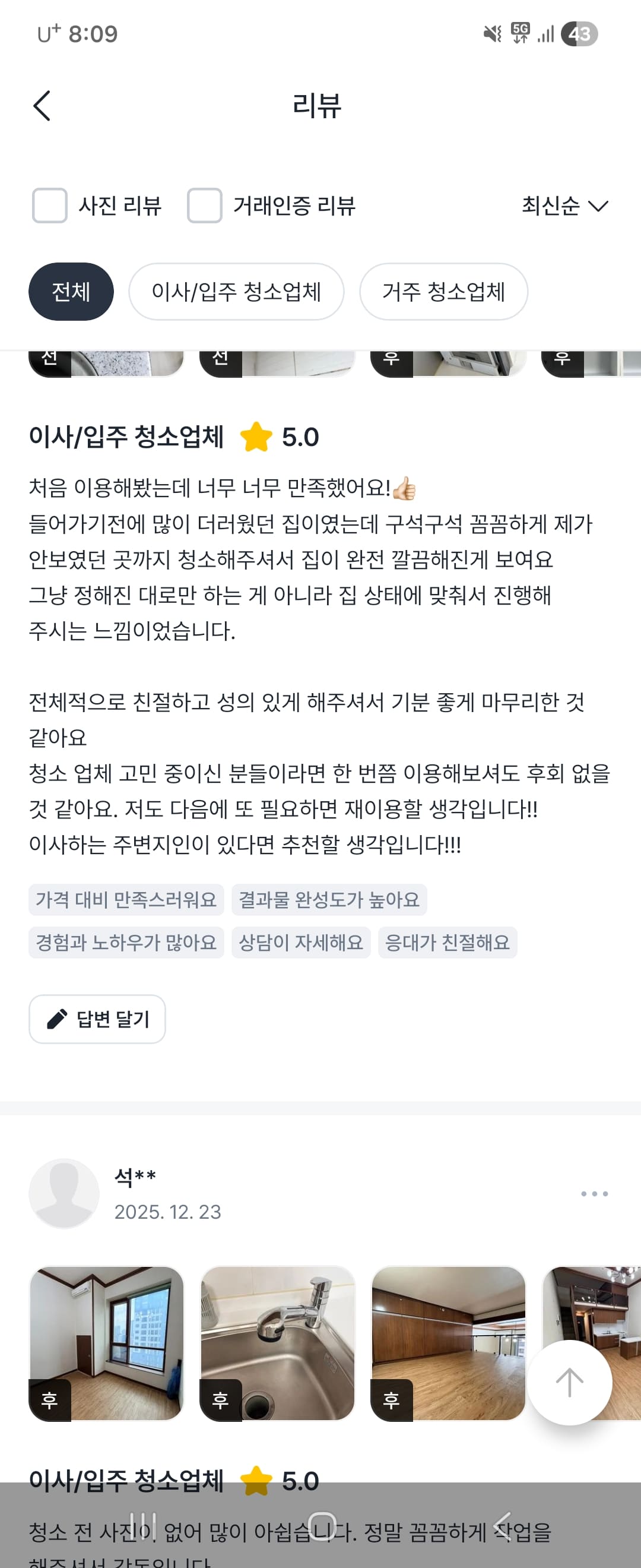Jump to top with the up arrow button
Viewport: 641px width, 1568px height.
point(569,1383)
